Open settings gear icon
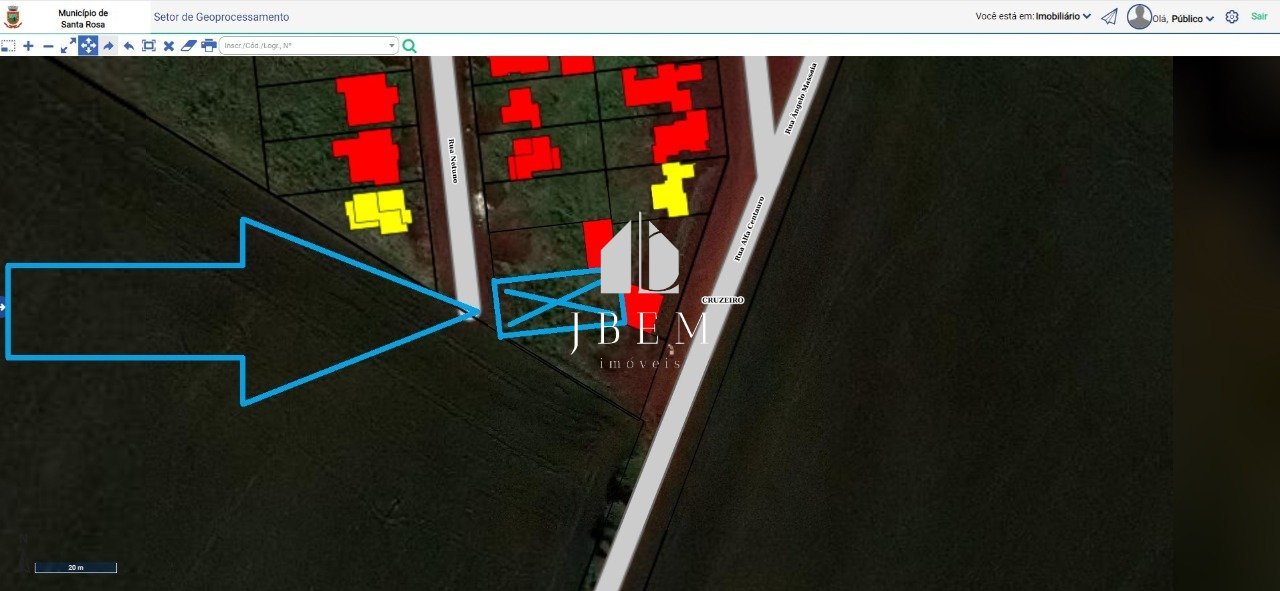 (x=1232, y=17)
